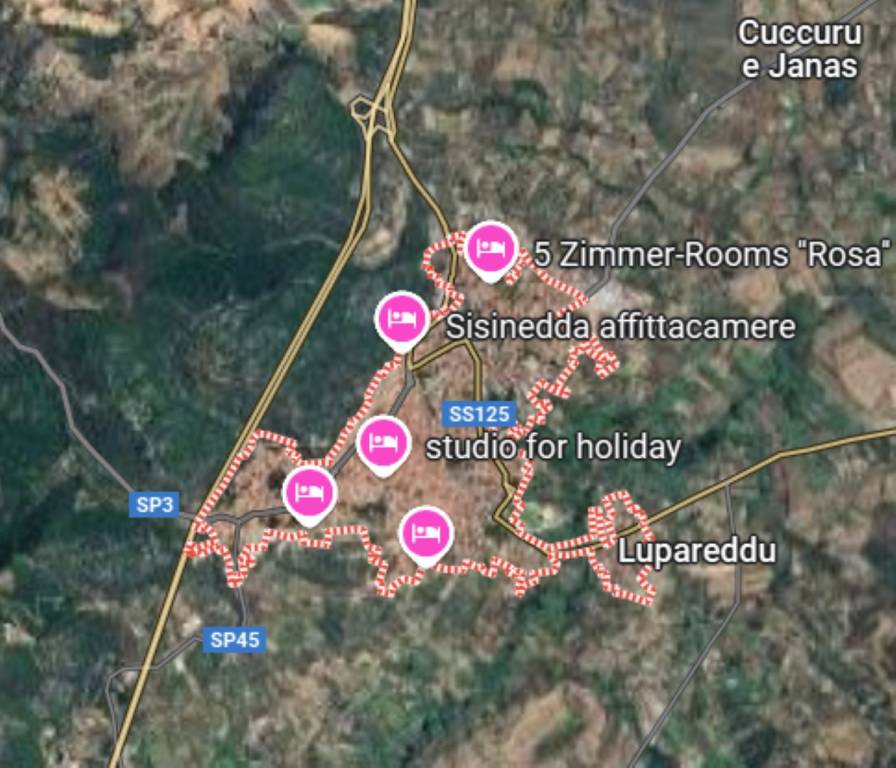896x768 pixels.
Task: Tap the studio for holiday lodging pin
Action: pyautogui.click(x=382, y=443)
